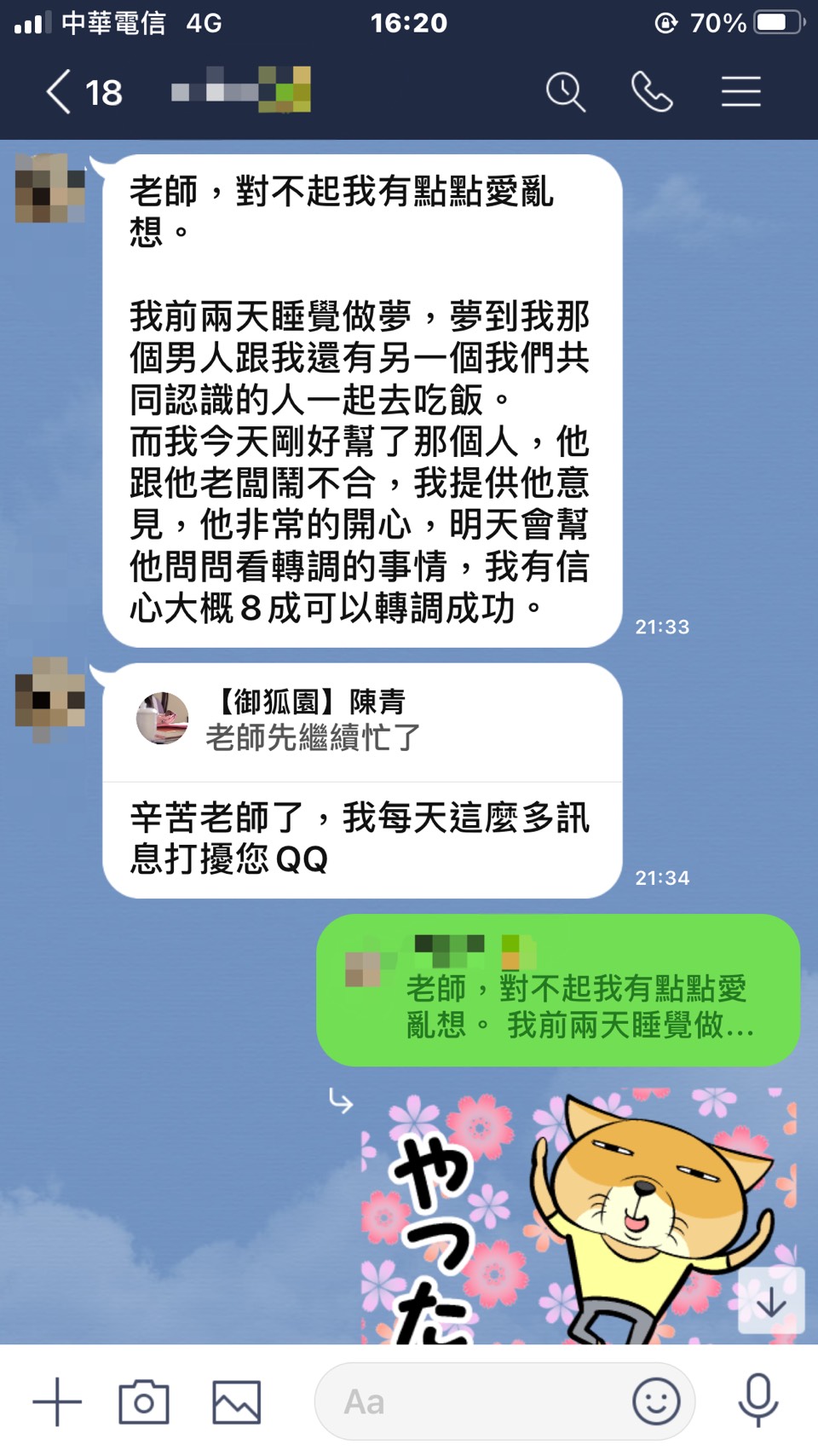Jump to the latest message
Image resolution: width=818 pixels, height=1456 pixels.
pos(771,1301)
